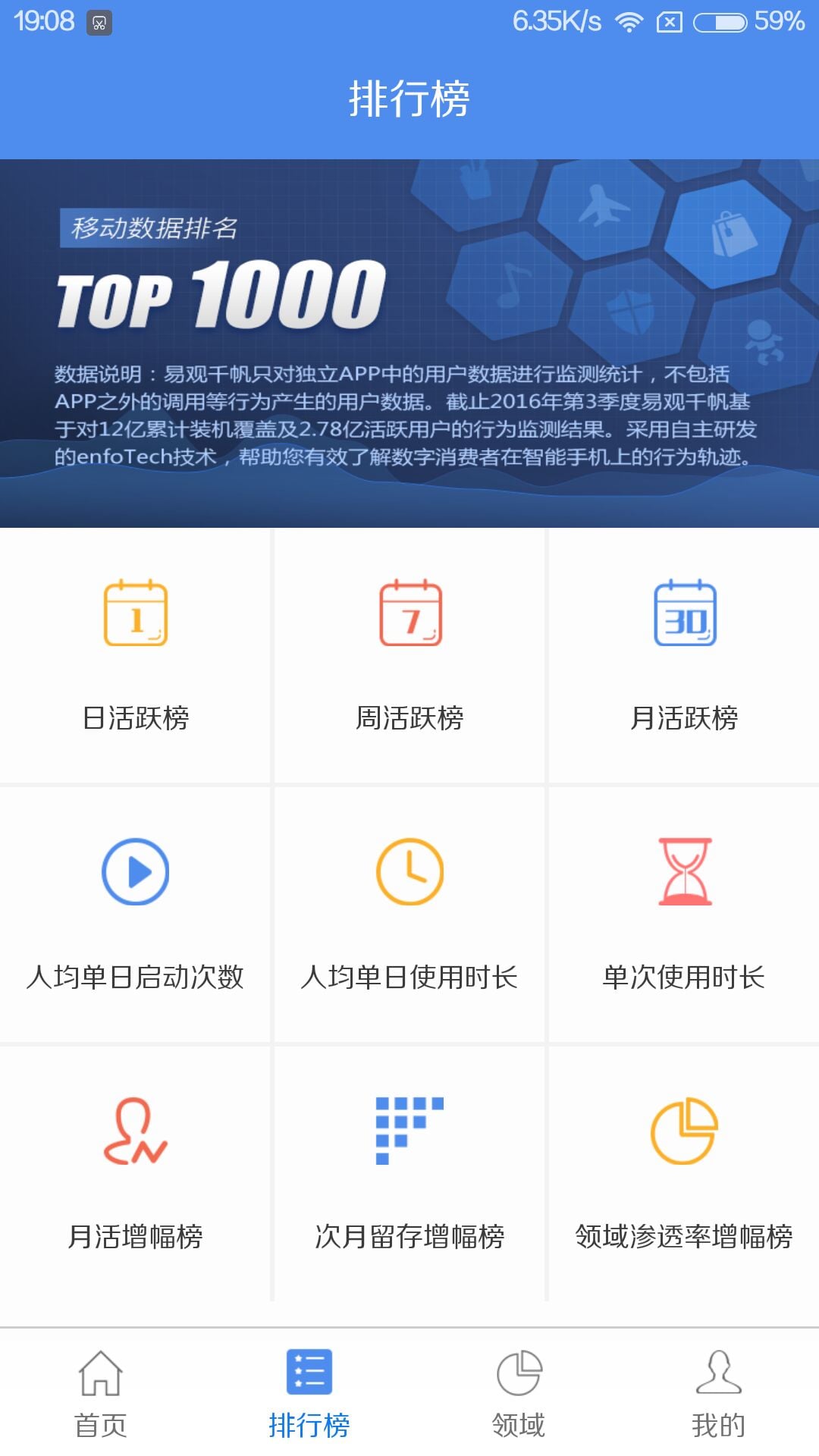This screenshot has height=1456, width=819.
Task: Open the 次月留存增幅榜 retention ranking
Action: (409, 1174)
